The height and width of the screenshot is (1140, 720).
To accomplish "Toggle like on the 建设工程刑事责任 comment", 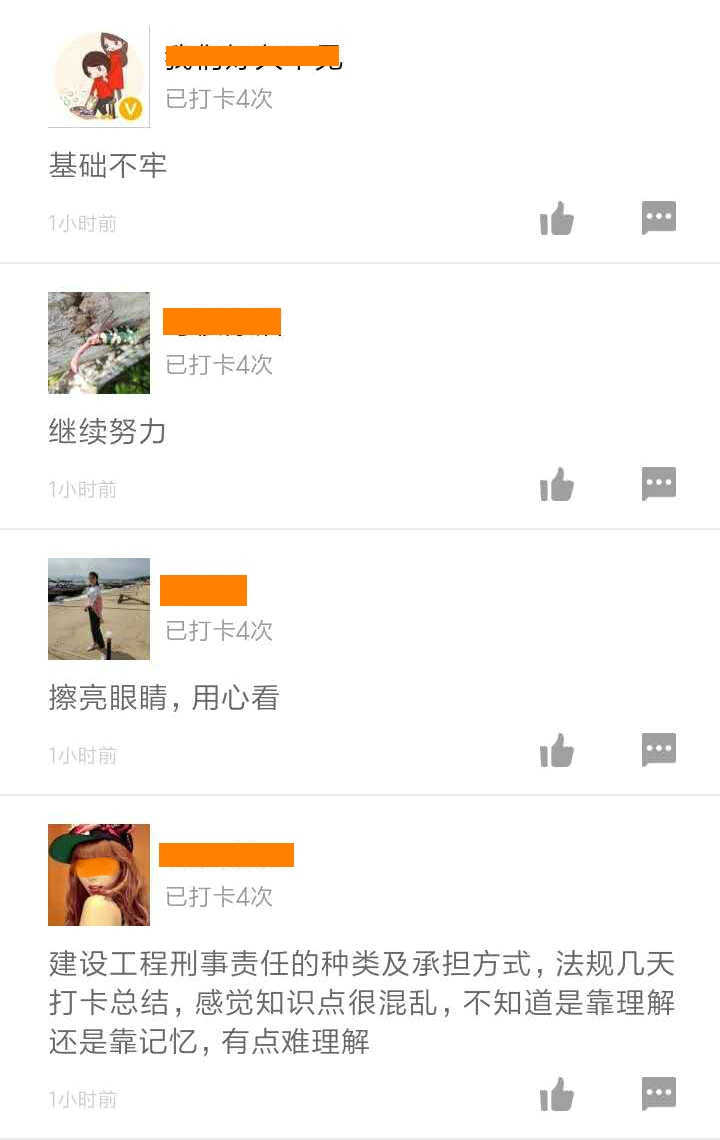I will 556,1094.
